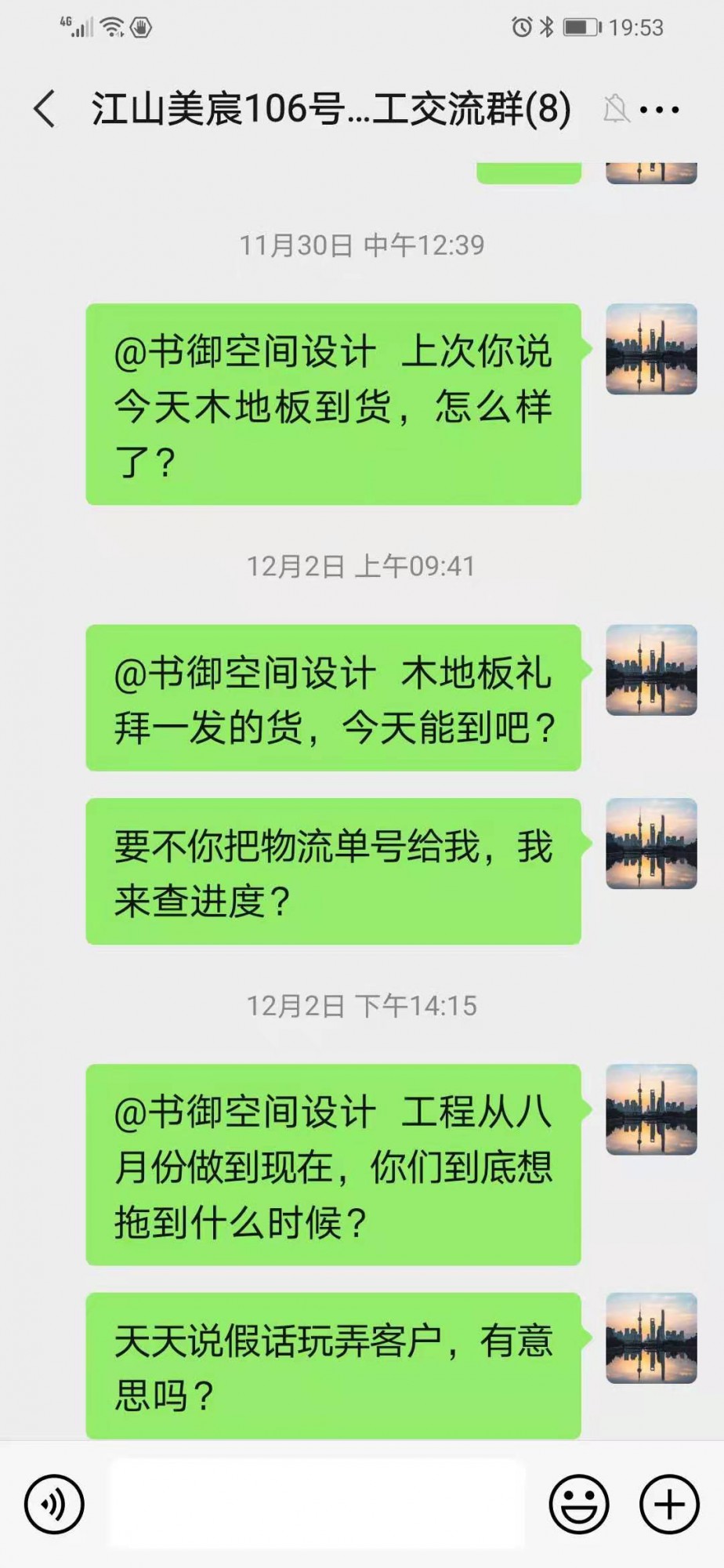Open the plus attachment menu
The image size is (724, 1568).
pyautogui.click(x=669, y=1504)
